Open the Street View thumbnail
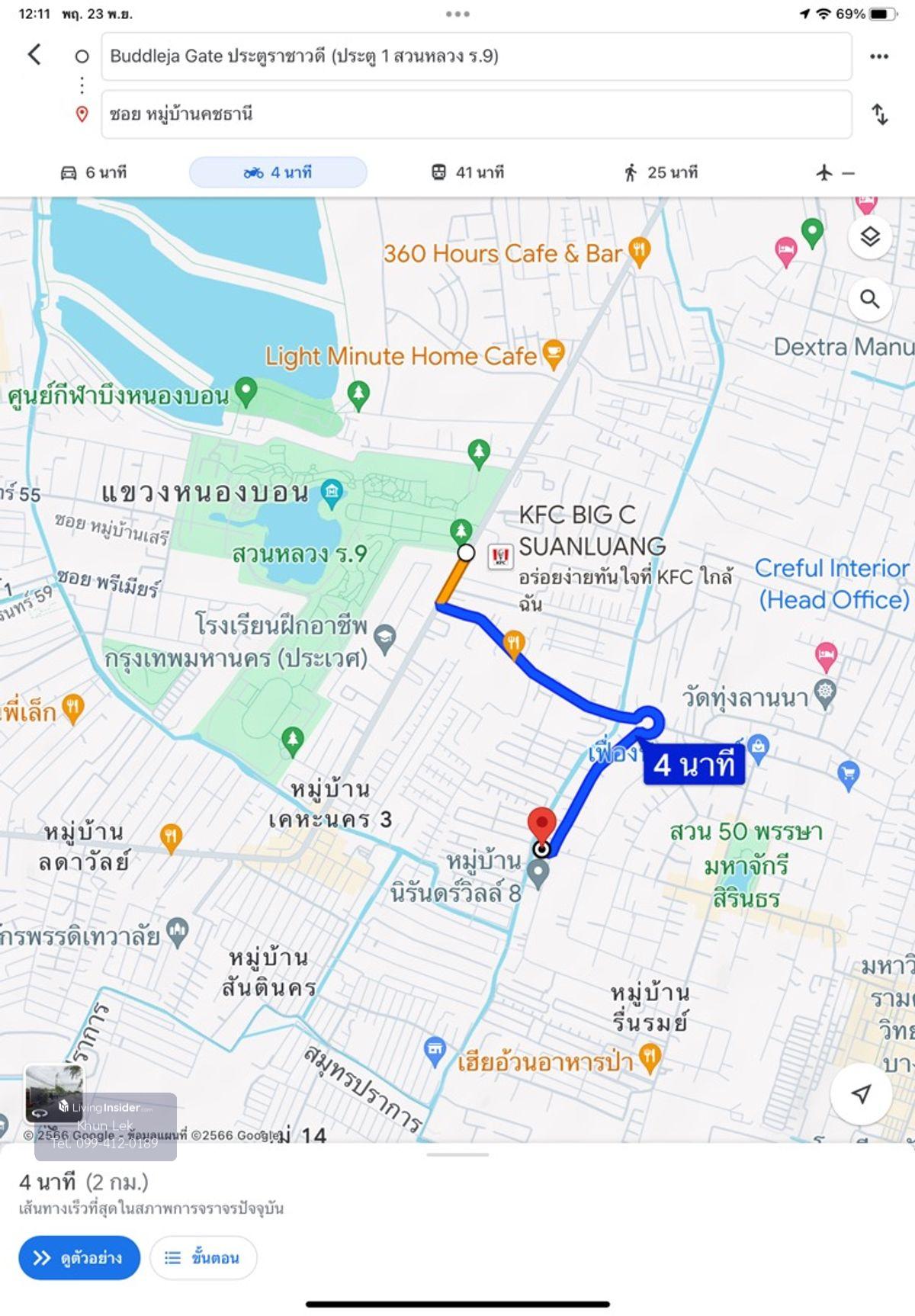The image size is (915, 1316). [x=54, y=1093]
